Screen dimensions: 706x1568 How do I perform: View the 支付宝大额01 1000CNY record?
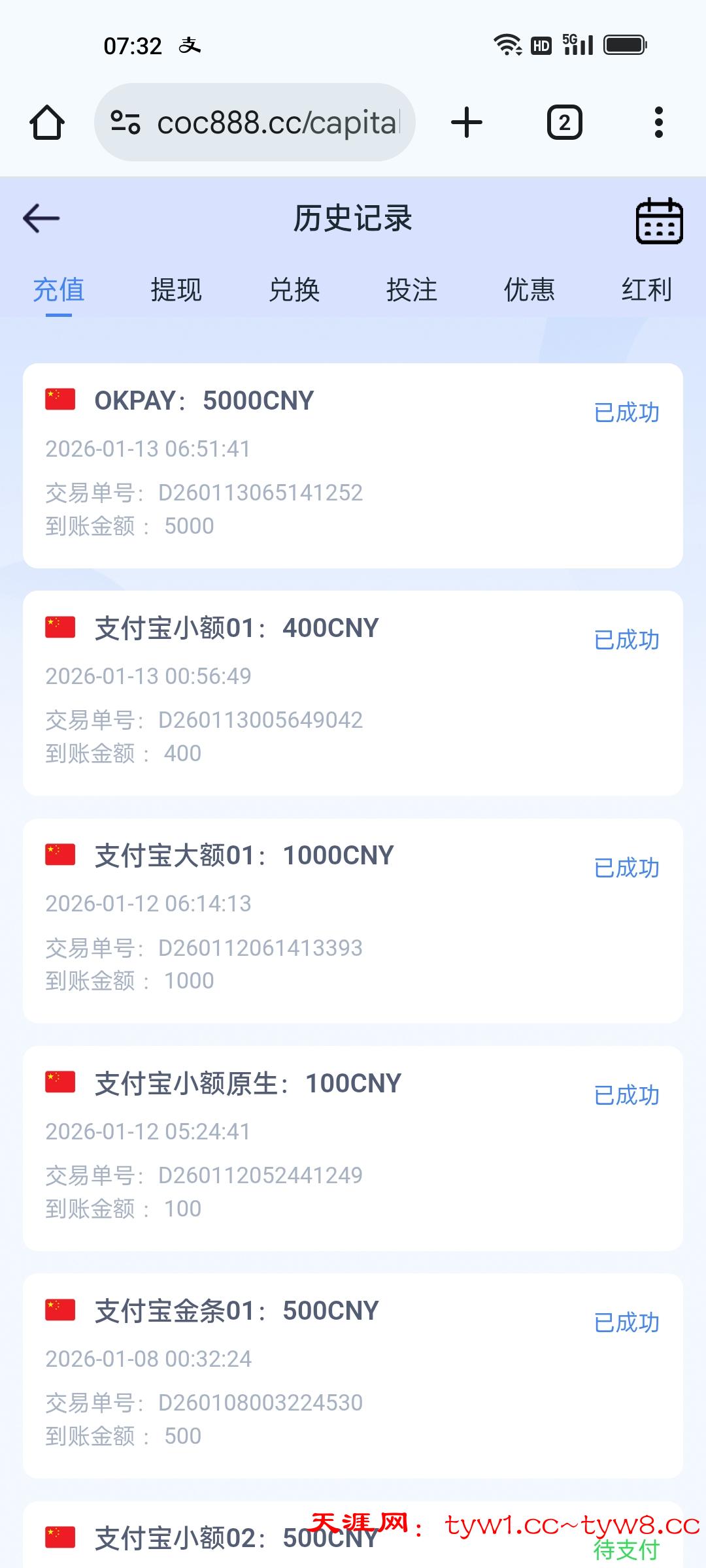point(353,920)
